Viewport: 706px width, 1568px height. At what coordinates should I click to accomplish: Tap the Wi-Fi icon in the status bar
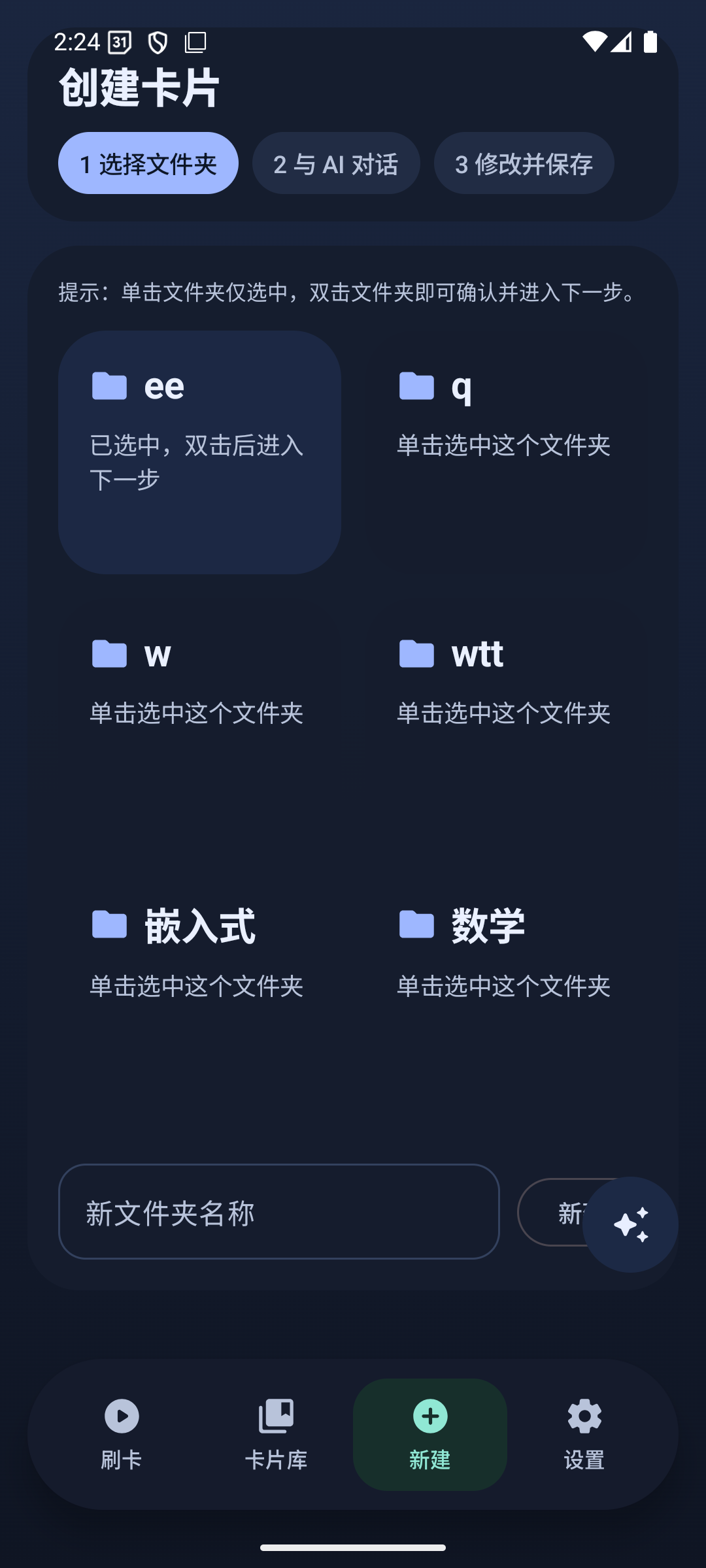pos(594,41)
